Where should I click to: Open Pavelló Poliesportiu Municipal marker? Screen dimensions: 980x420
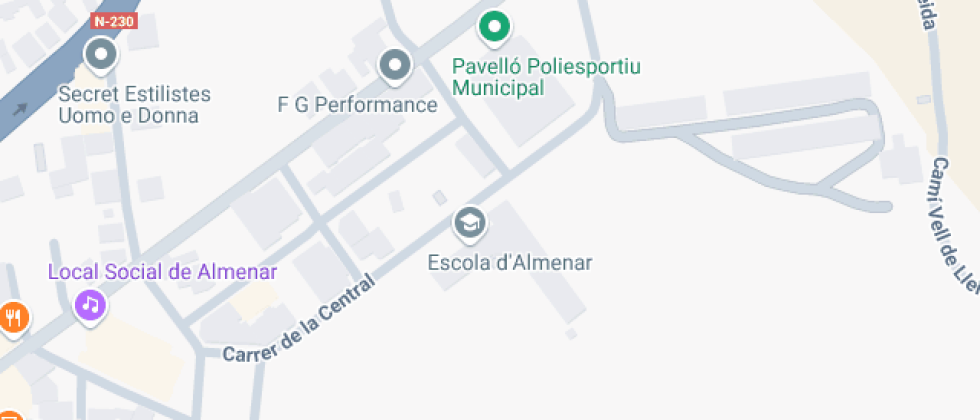tap(493, 26)
